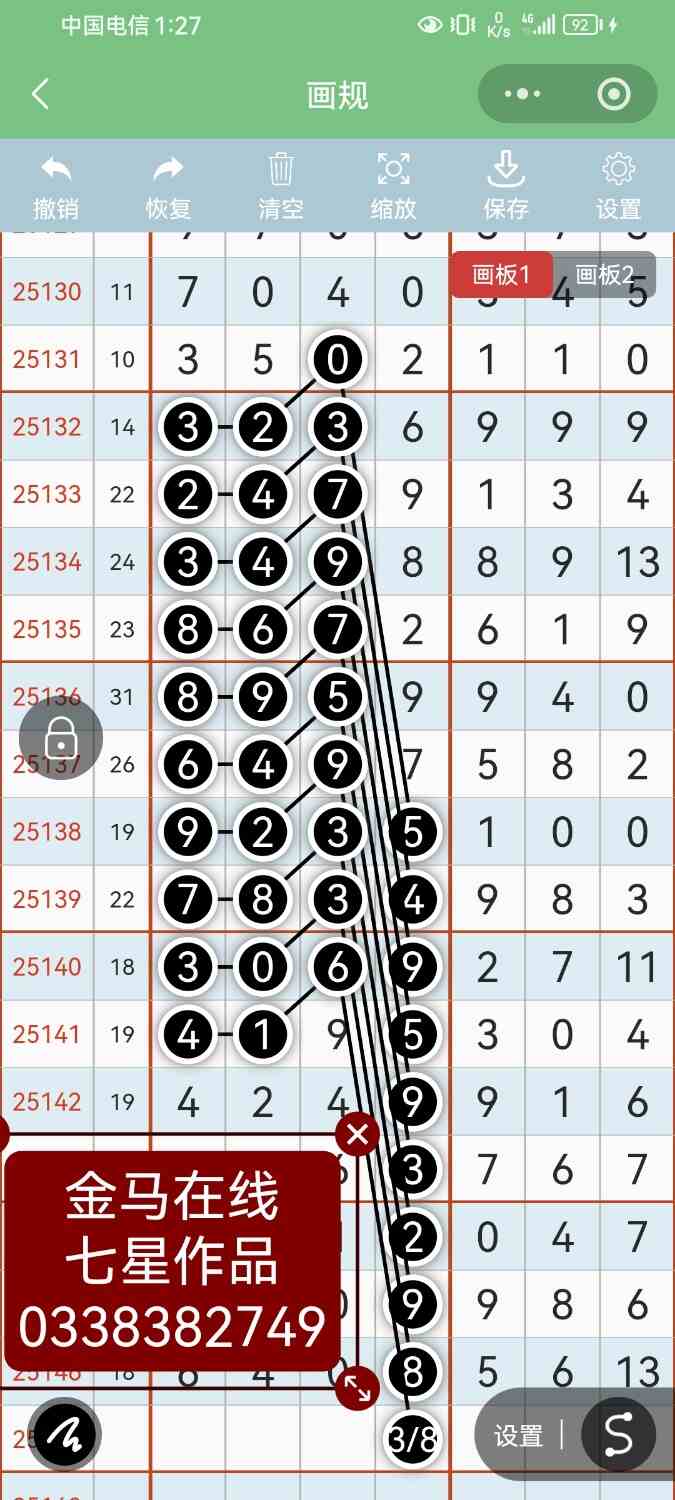Toggle the lock button on the chart
The height and width of the screenshot is (1500, 675).
[x=61, y=739]
